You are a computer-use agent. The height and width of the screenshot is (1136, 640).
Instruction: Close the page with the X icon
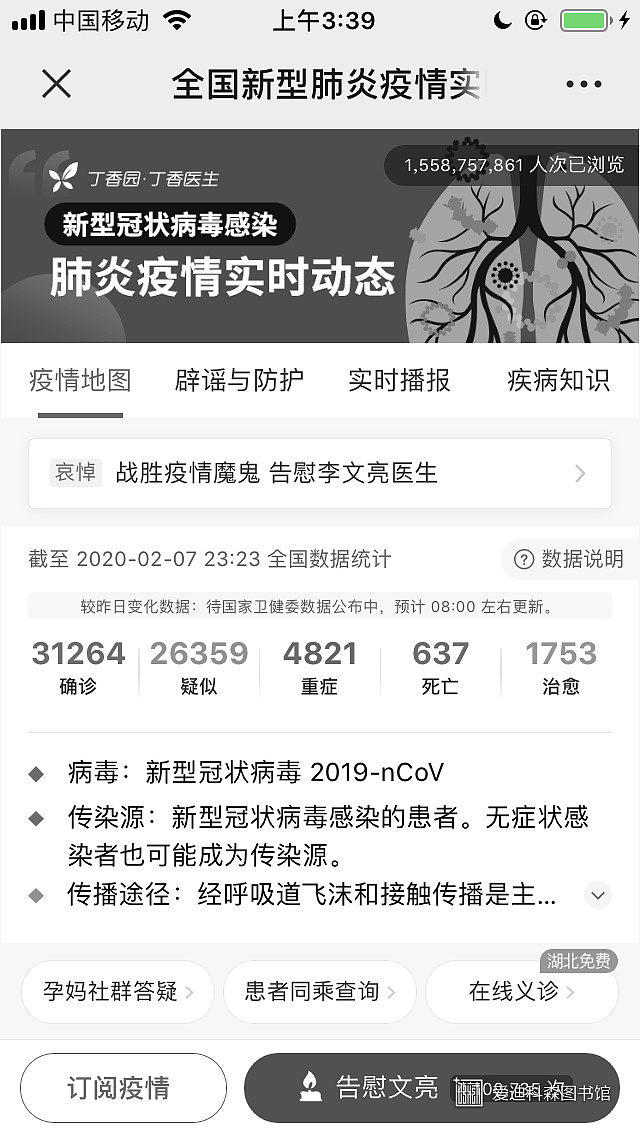click(57, 84)
